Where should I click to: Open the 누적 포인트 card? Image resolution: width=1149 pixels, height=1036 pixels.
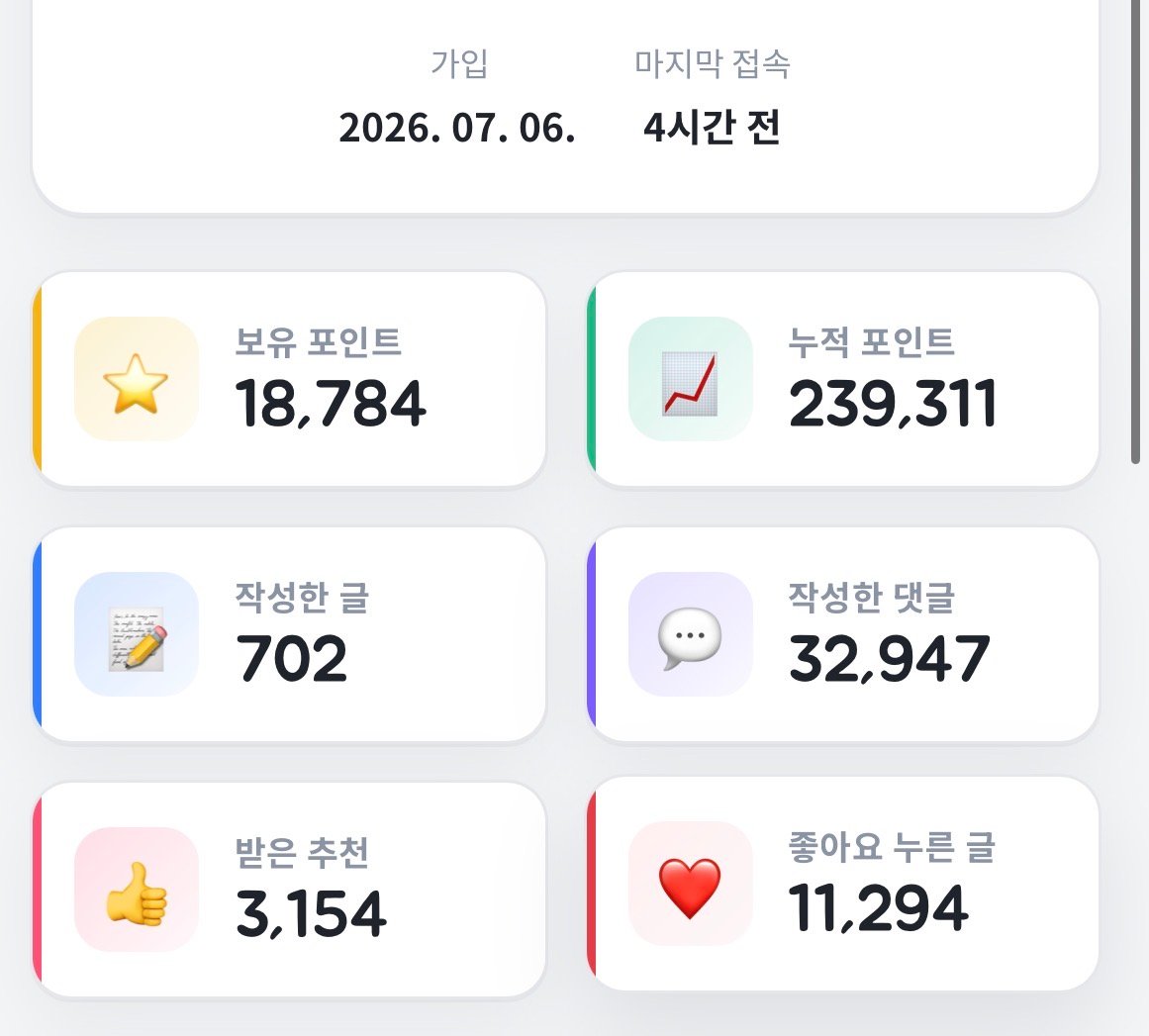[842, 379]
